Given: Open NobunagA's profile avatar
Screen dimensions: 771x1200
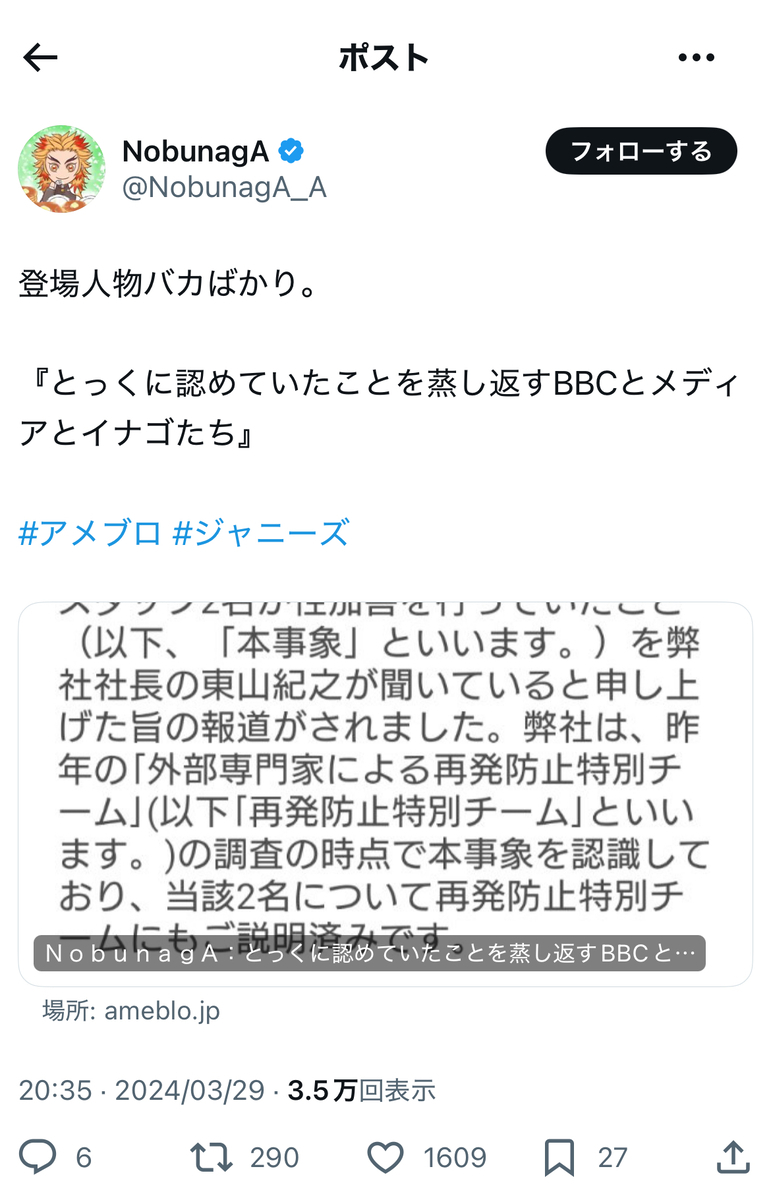Looking at the screenshot, I should point(62,168).
